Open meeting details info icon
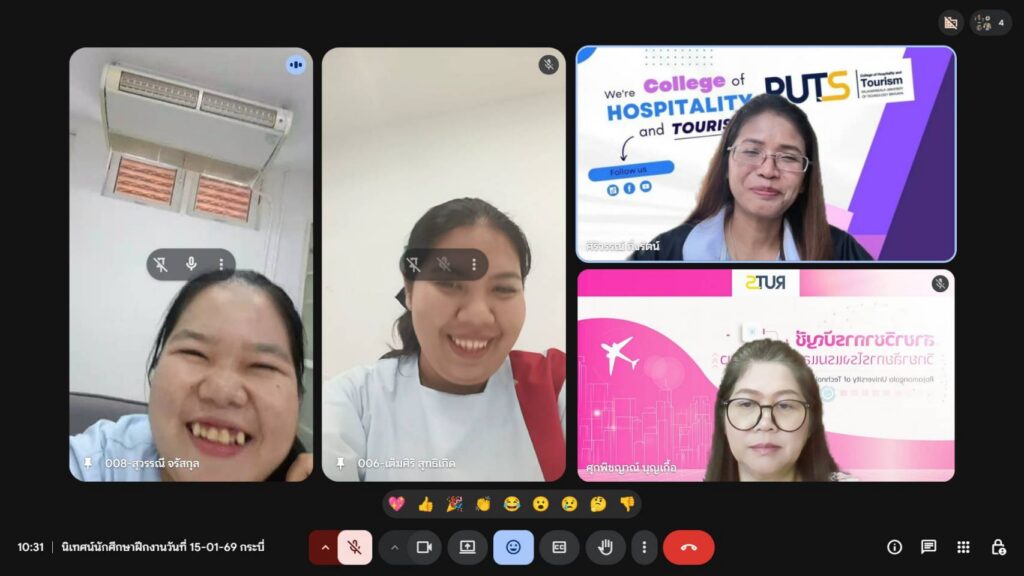 pos(894,547)
